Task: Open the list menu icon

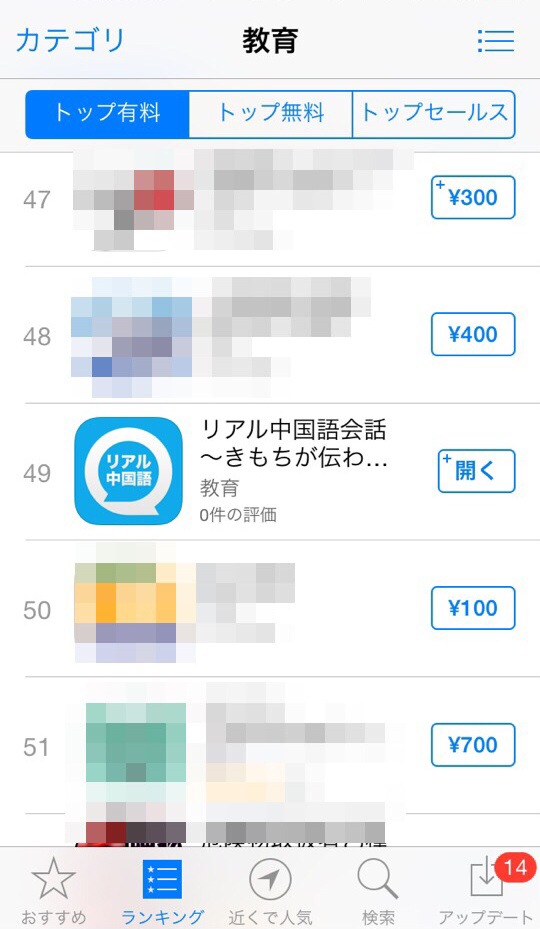Action: coord(496,41)
